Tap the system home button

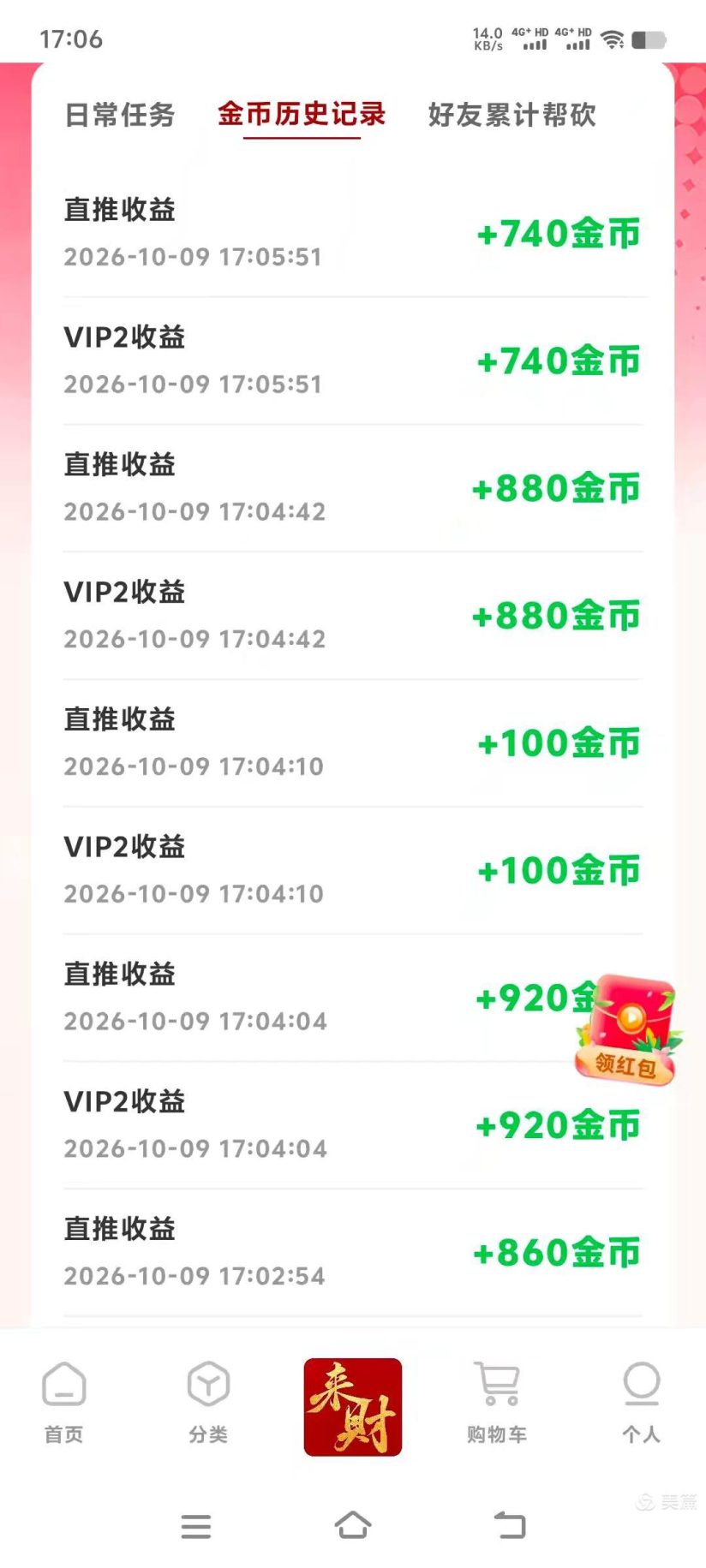(x=353, y=1525)
